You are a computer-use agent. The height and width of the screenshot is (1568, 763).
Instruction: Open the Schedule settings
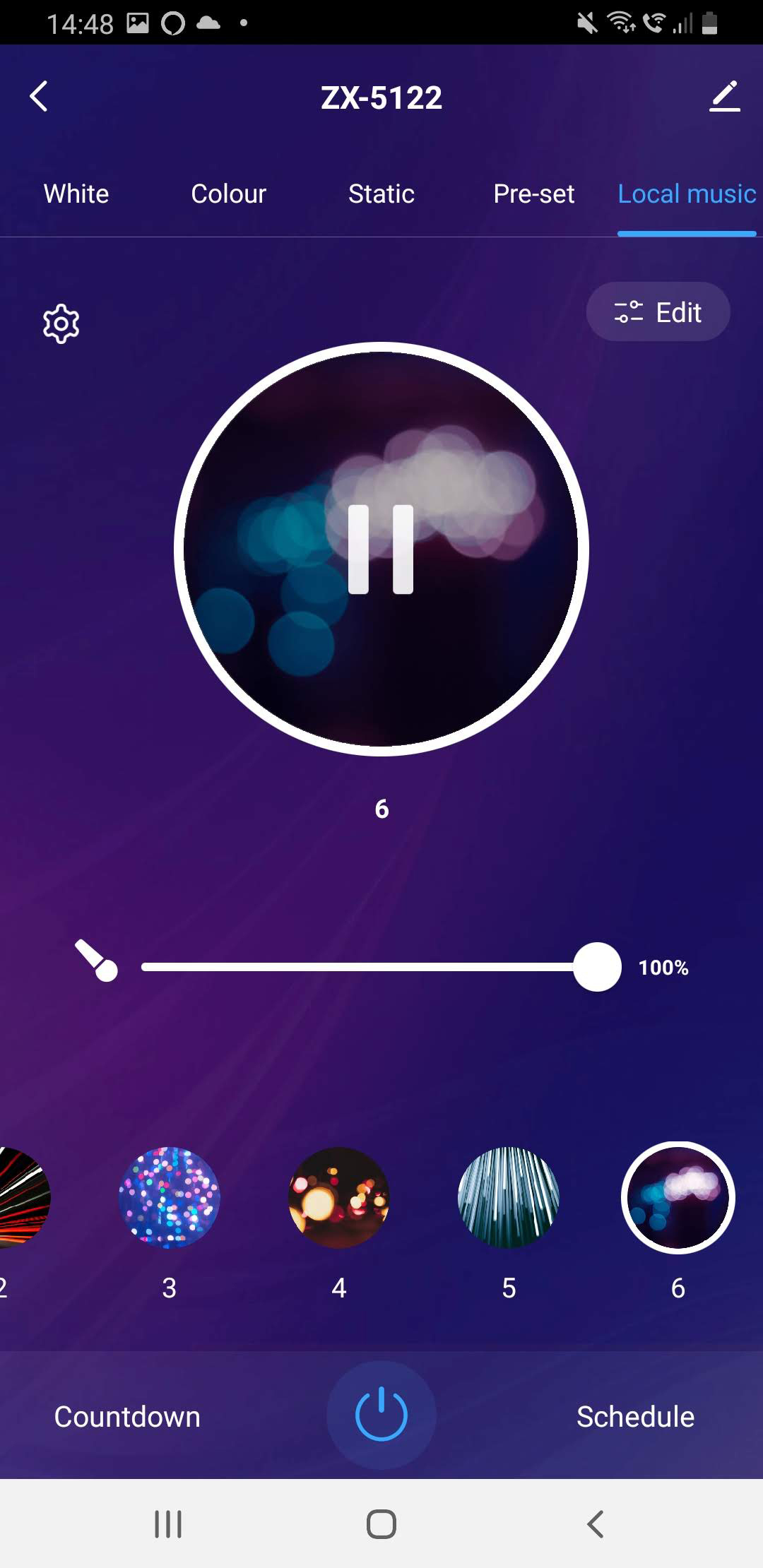635,1416
